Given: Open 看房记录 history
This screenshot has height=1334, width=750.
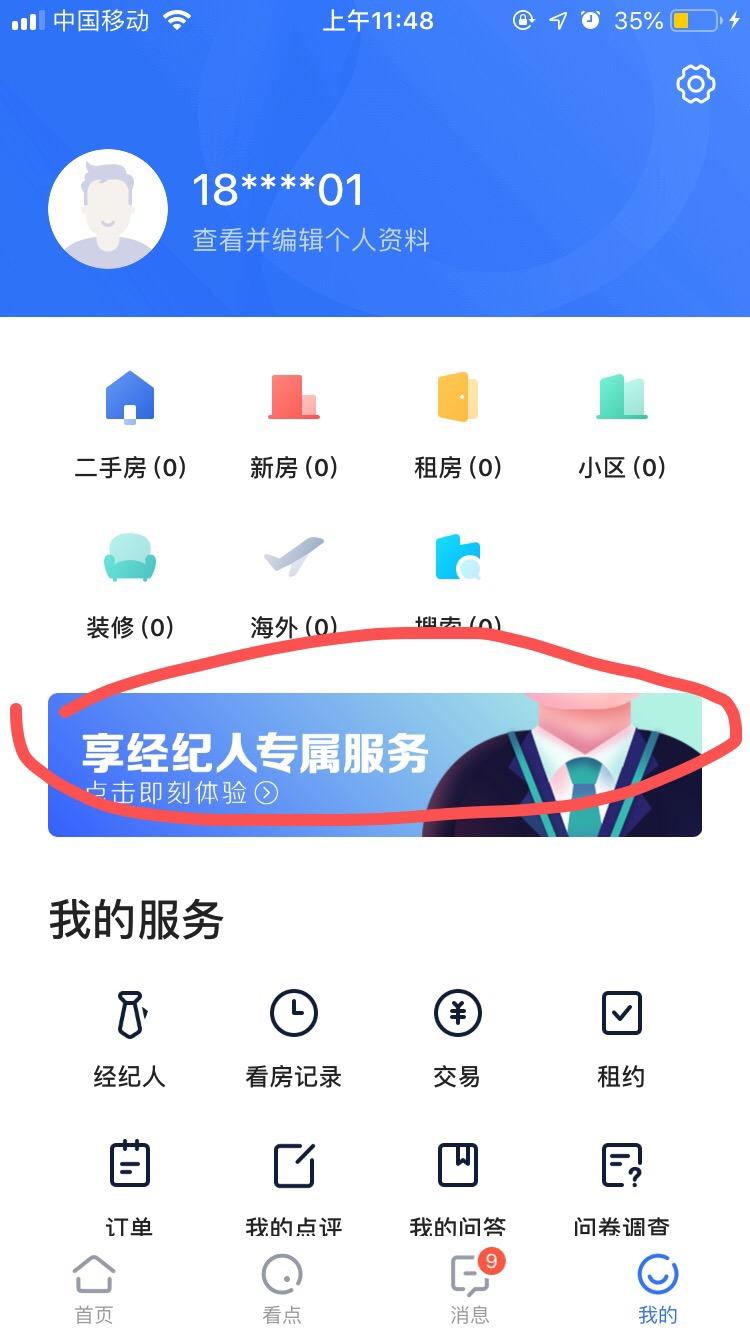Looking at the screenshot, I should [294, 1038].
